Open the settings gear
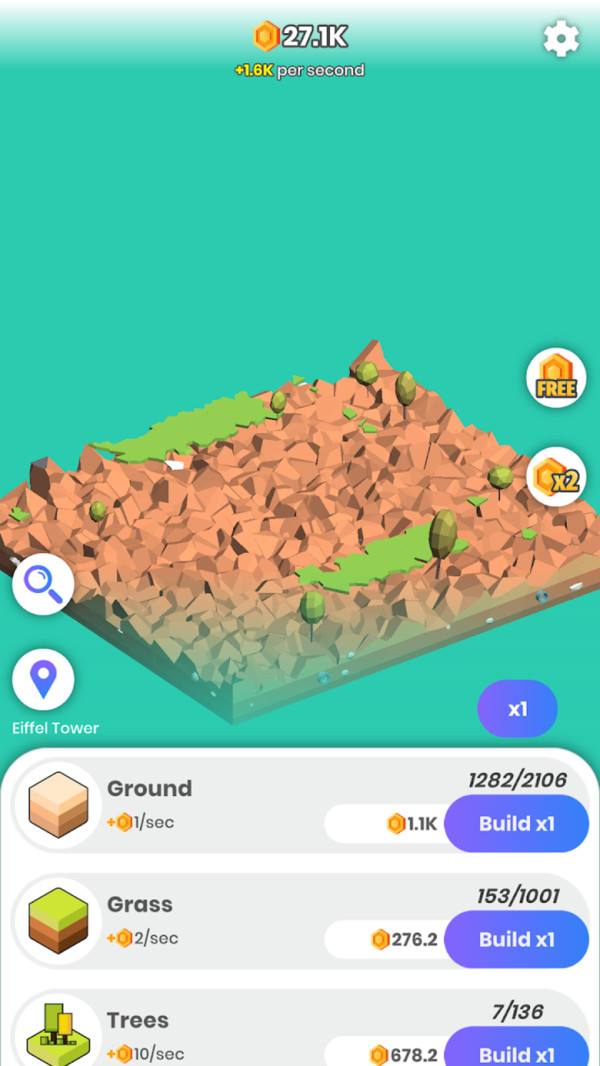 pyautogui.click(x=561, y=39)
